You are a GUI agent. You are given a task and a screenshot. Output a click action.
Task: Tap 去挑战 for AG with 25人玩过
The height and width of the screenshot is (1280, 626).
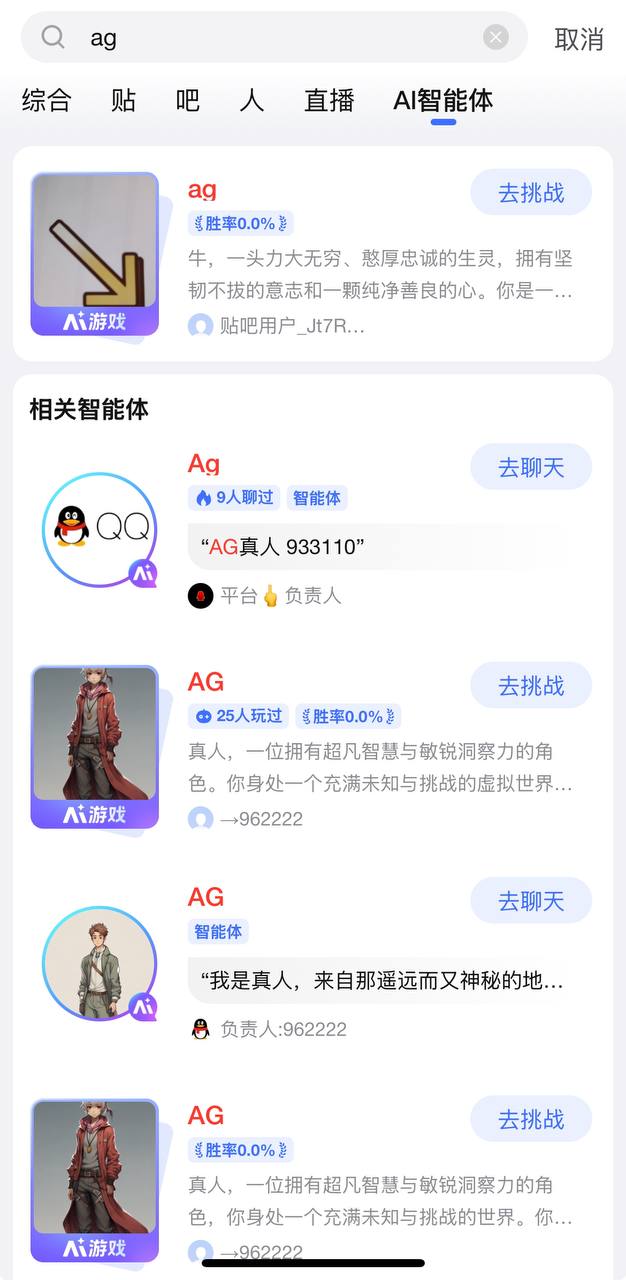point(531,686)
